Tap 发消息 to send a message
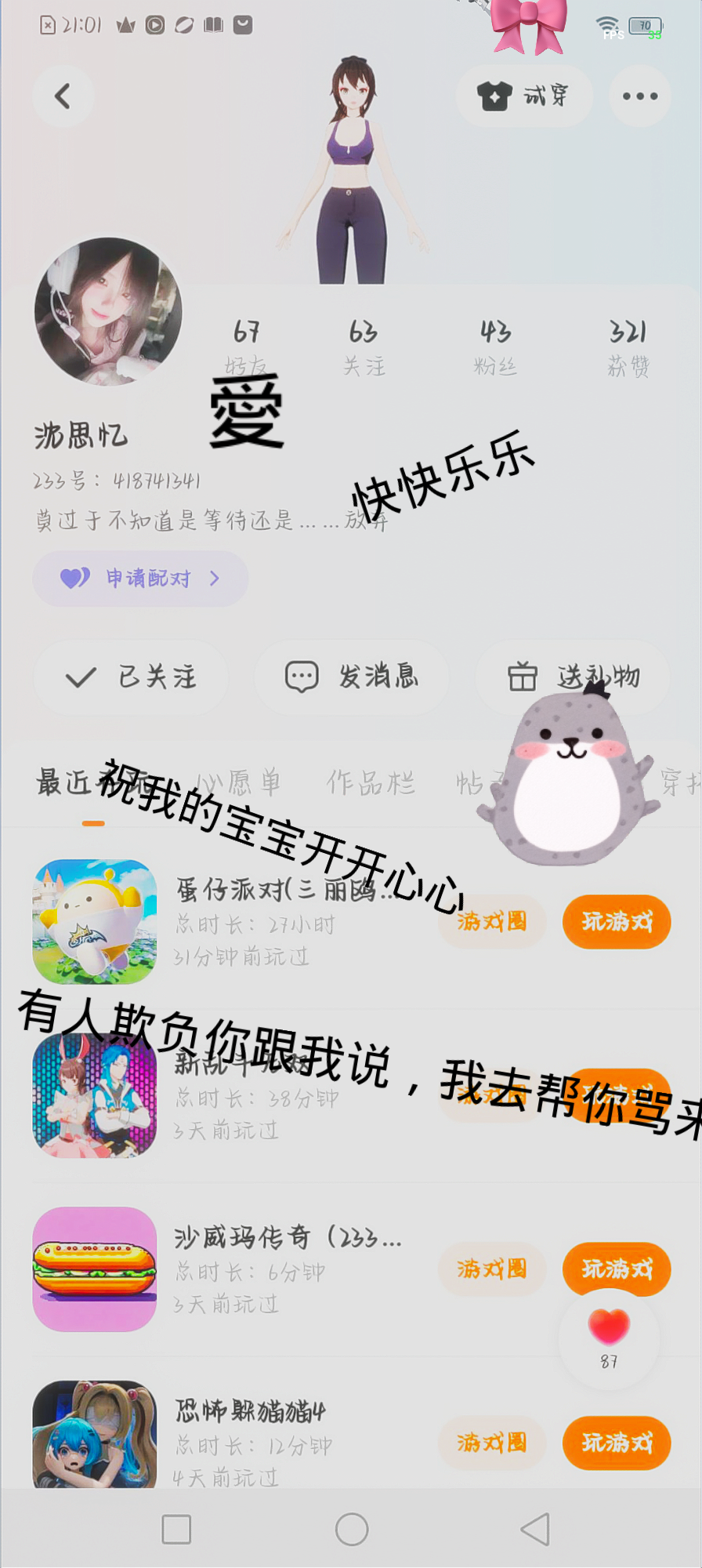Viewport: 702px width, 1568px height. (352, 677)
